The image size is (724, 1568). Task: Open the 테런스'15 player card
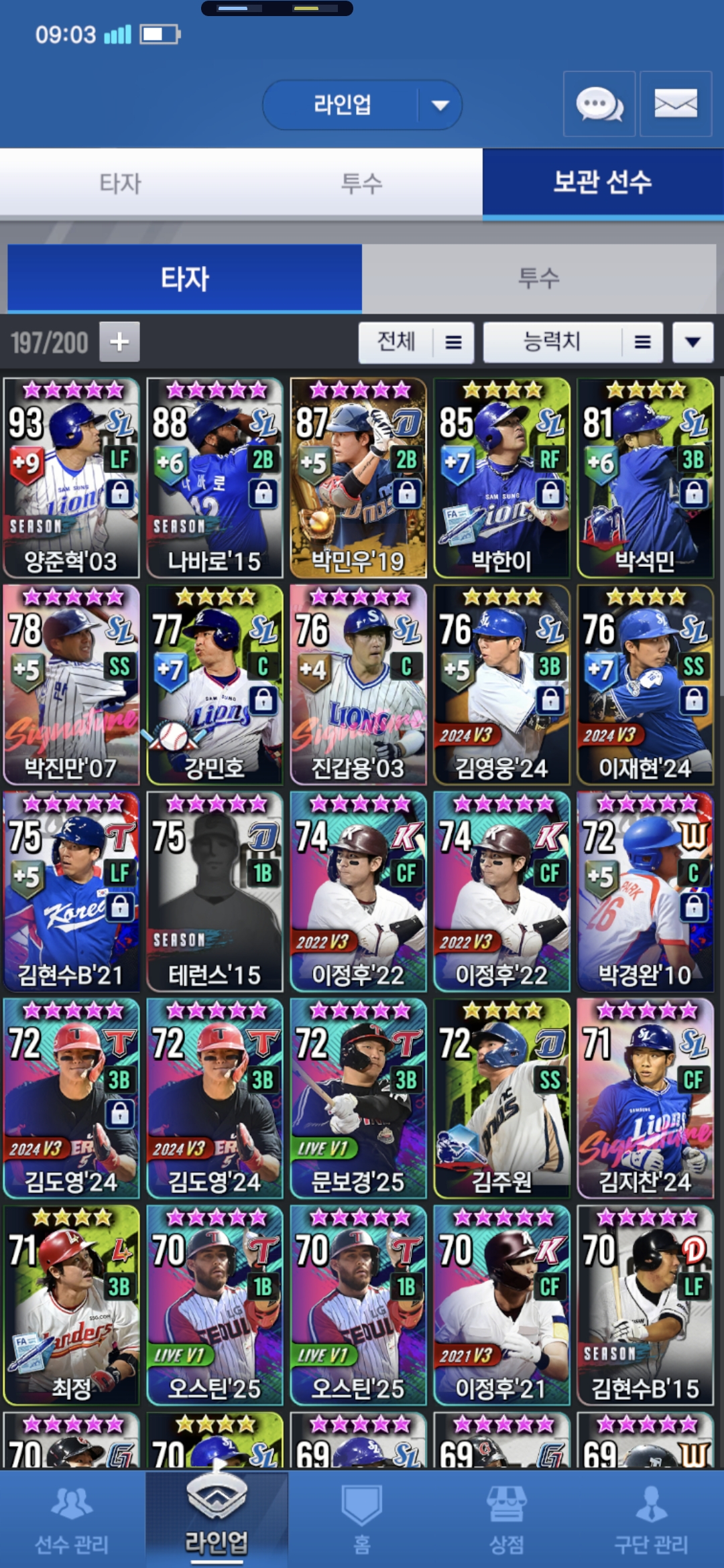pos(215,892)
